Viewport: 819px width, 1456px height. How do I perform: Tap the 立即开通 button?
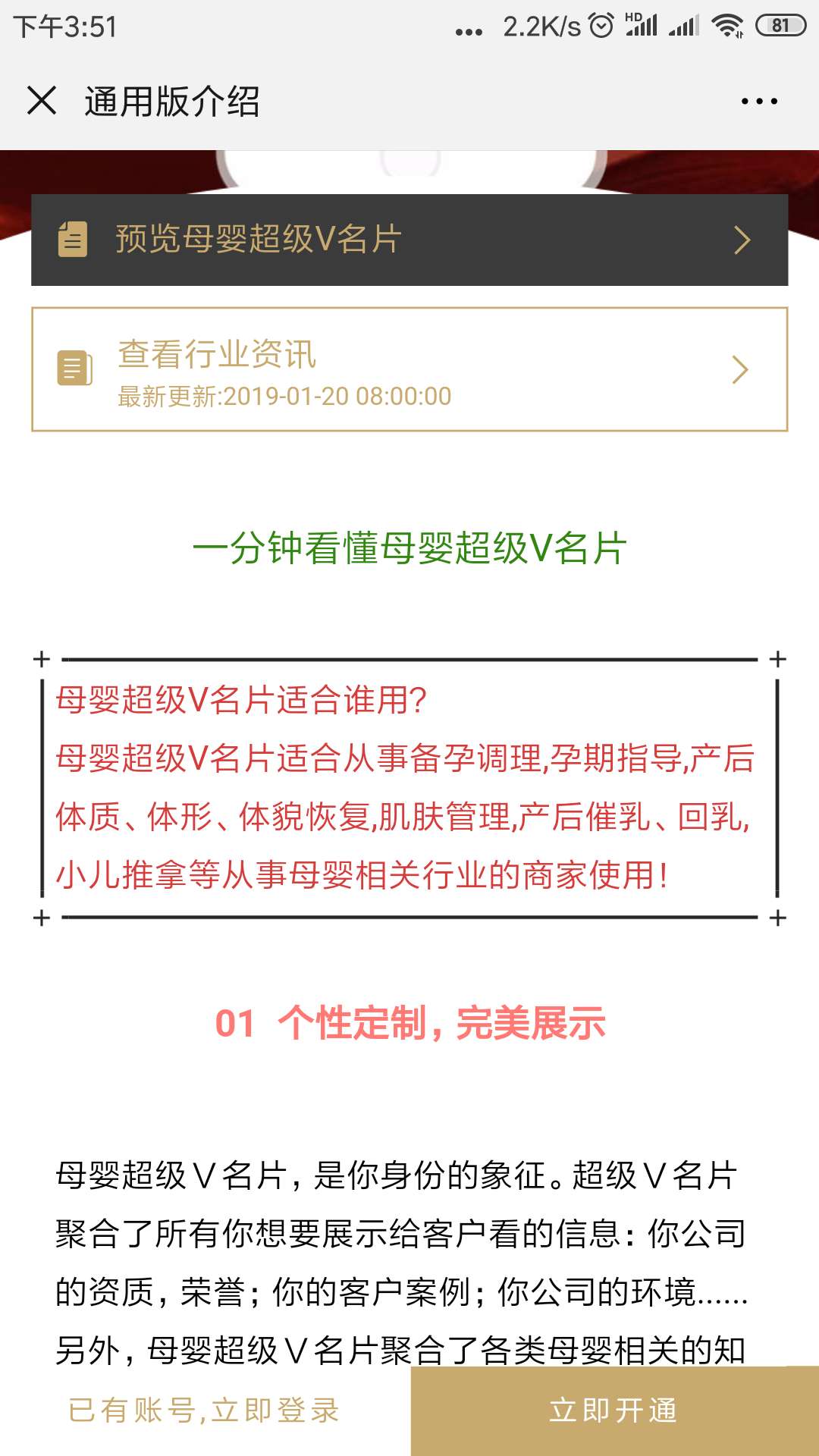[614, 1410]
